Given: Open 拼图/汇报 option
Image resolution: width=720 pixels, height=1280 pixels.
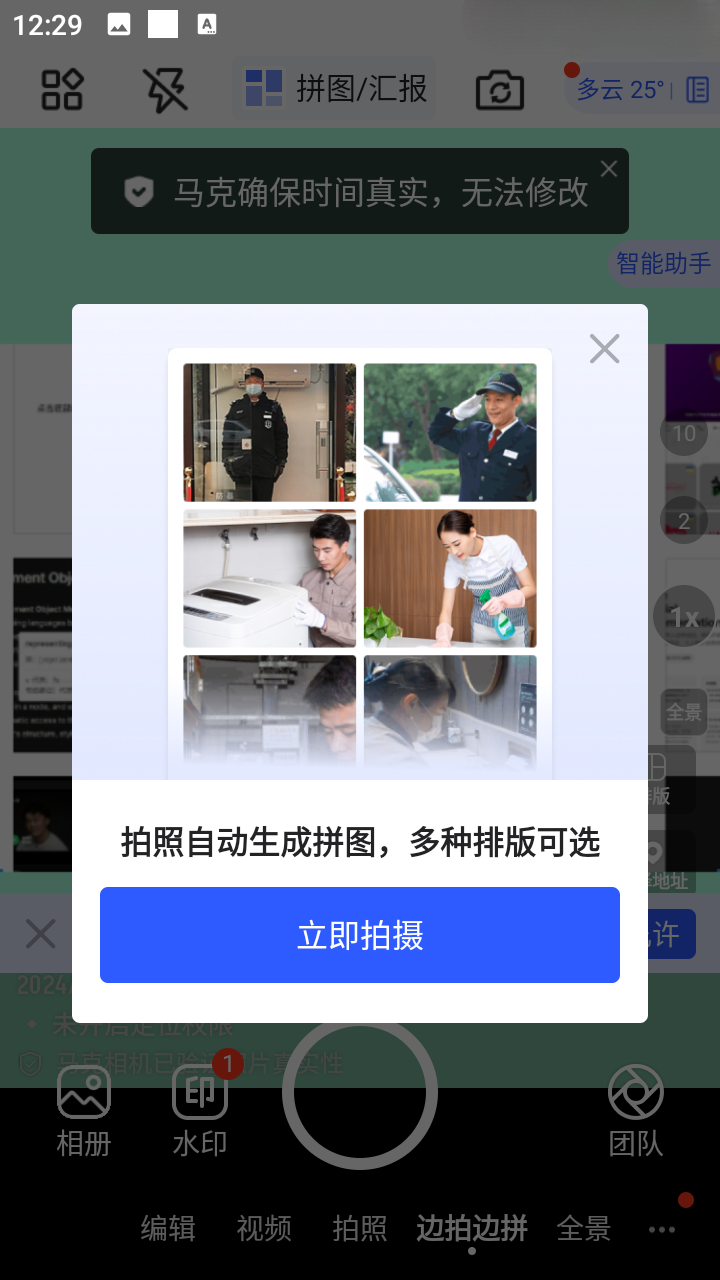Looking at the screenshot, I should tap(336, 89).
